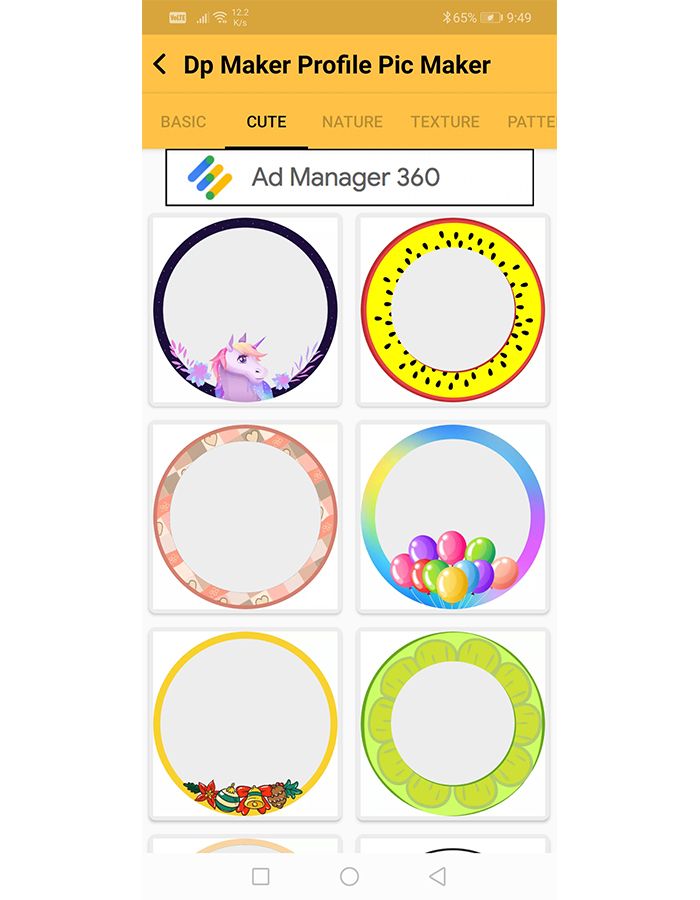Select the yellow Christmas ornaments frame
Screen dimensions: 700x900
pyautogui.click(x=245, y=723)
